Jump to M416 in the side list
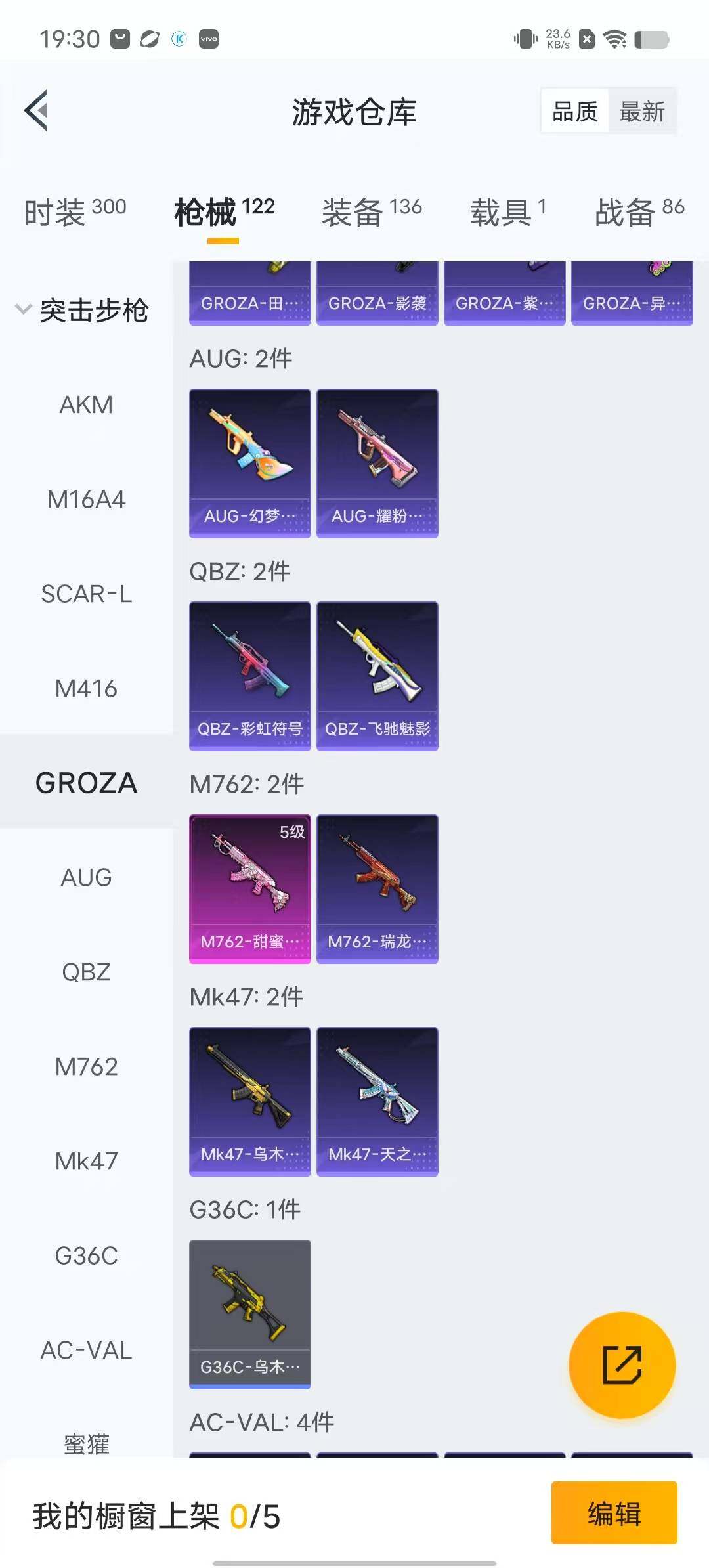 pos(86,688)
